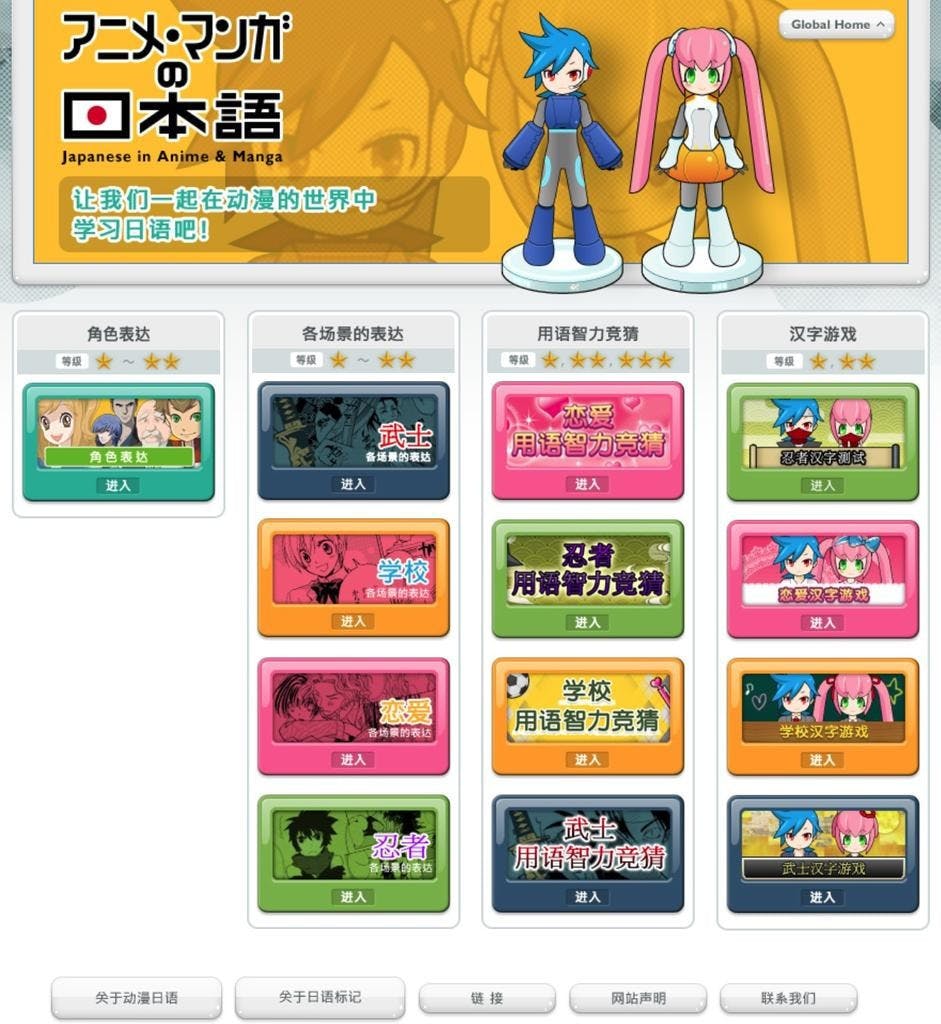Tap the 关于动漫日语 button

point(137,998)
